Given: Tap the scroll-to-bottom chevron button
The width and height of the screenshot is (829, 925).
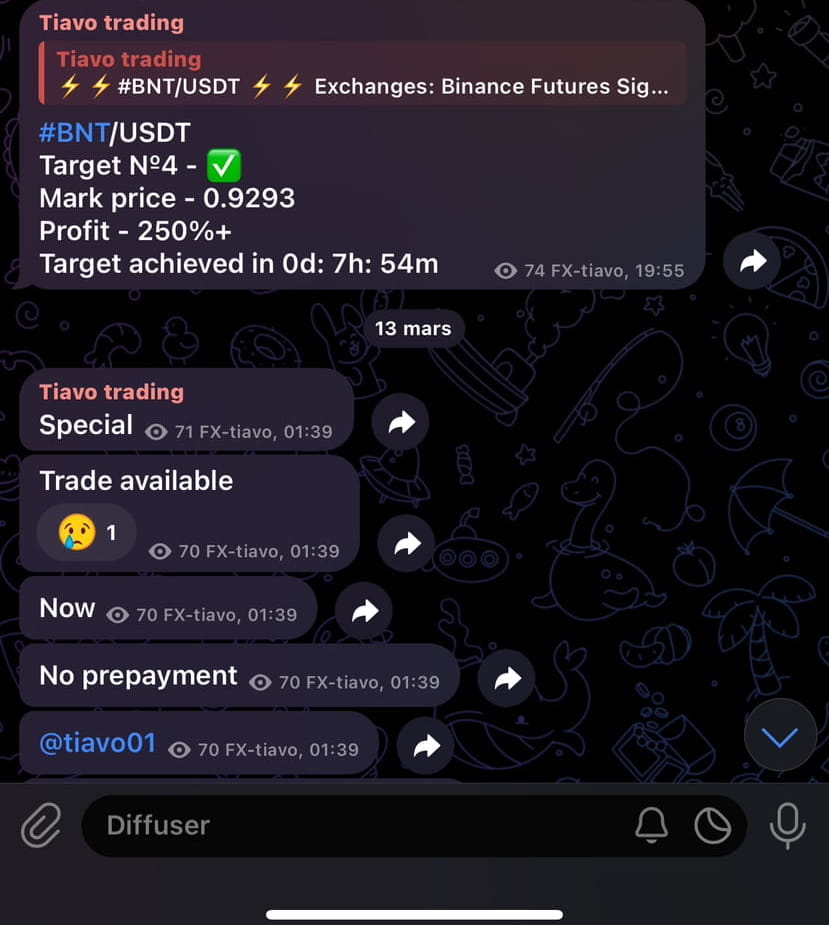Looking at the screenshot, I should [780, 735].
